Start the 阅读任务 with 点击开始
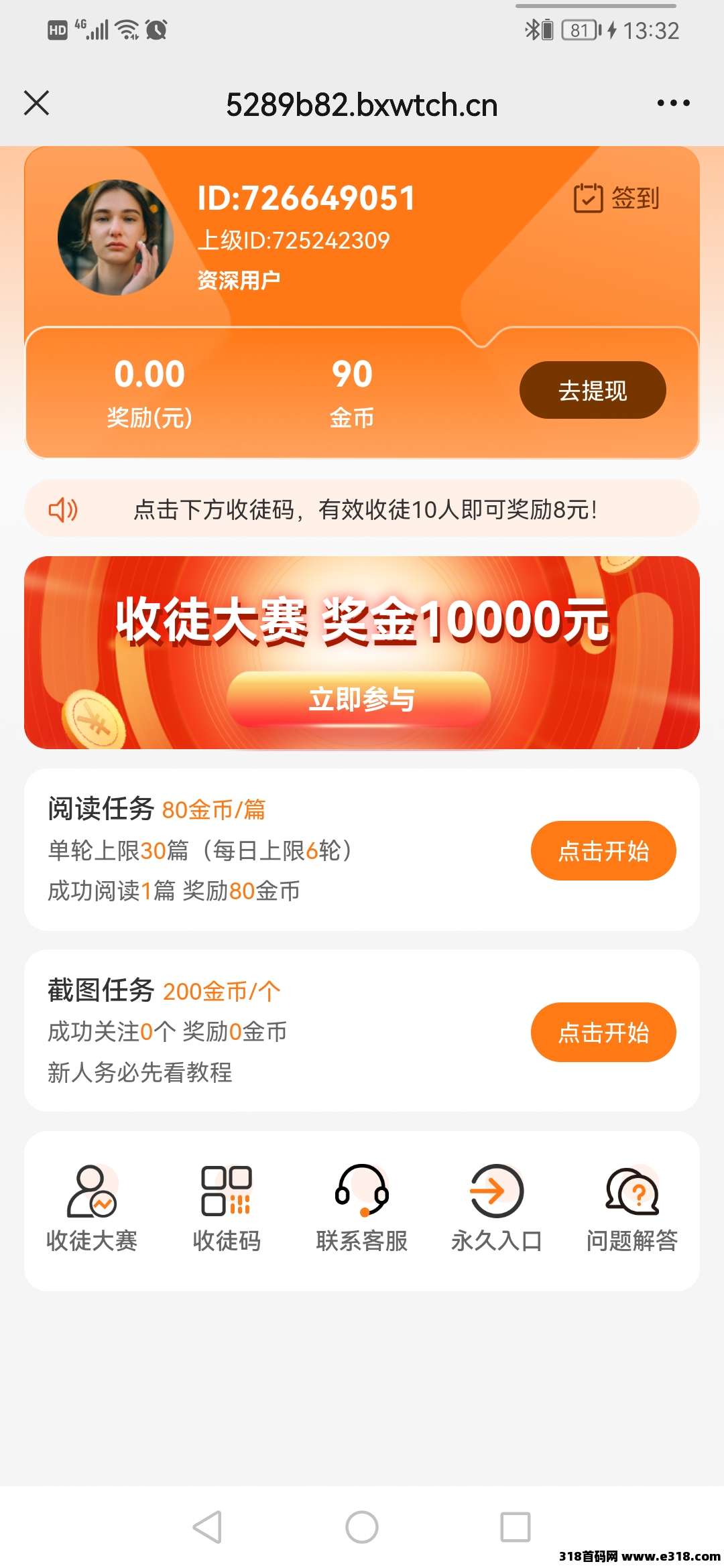The height and width of the screenshot is (1568, 724). 603,851
